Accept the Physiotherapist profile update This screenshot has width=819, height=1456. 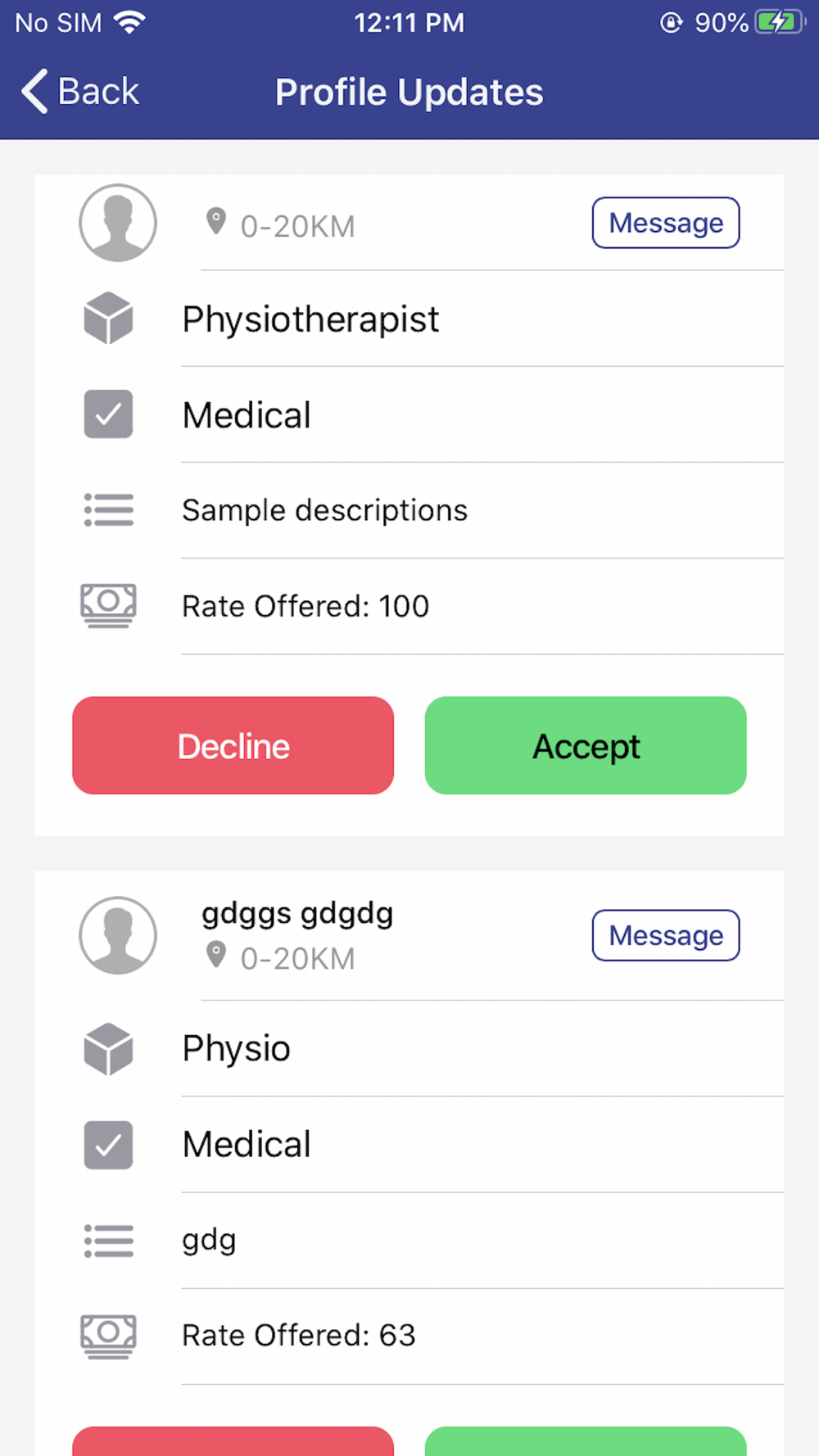tap(586, 745)
